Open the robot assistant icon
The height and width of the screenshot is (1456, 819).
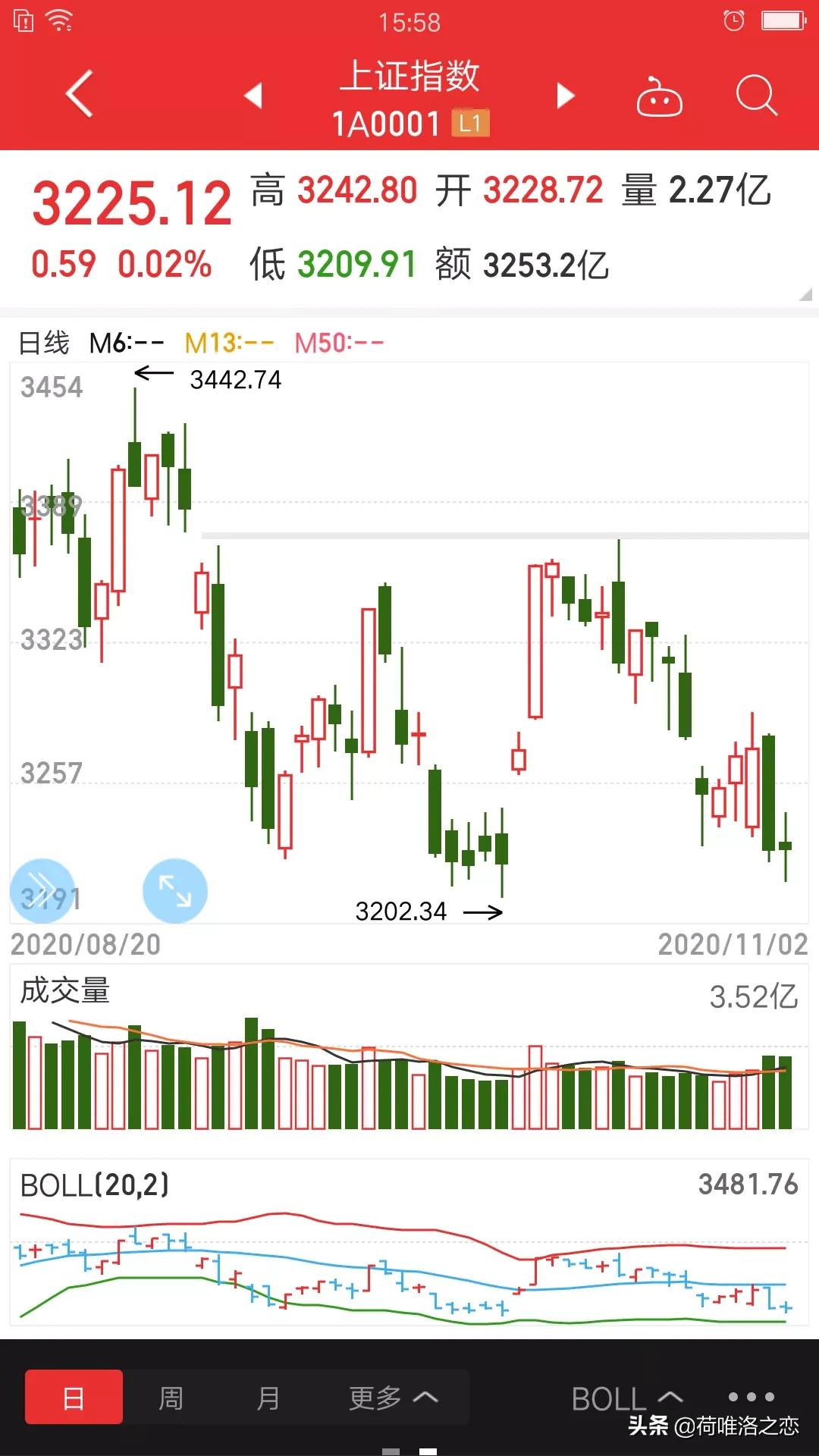pyautogui.click(x=659, y=96)
